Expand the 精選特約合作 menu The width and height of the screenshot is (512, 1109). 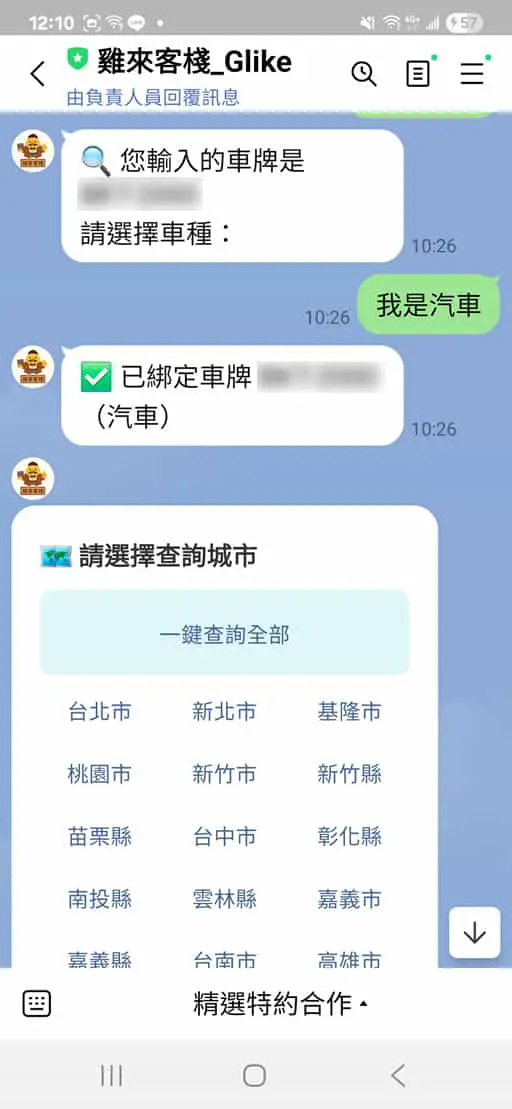click(281, 1004)
